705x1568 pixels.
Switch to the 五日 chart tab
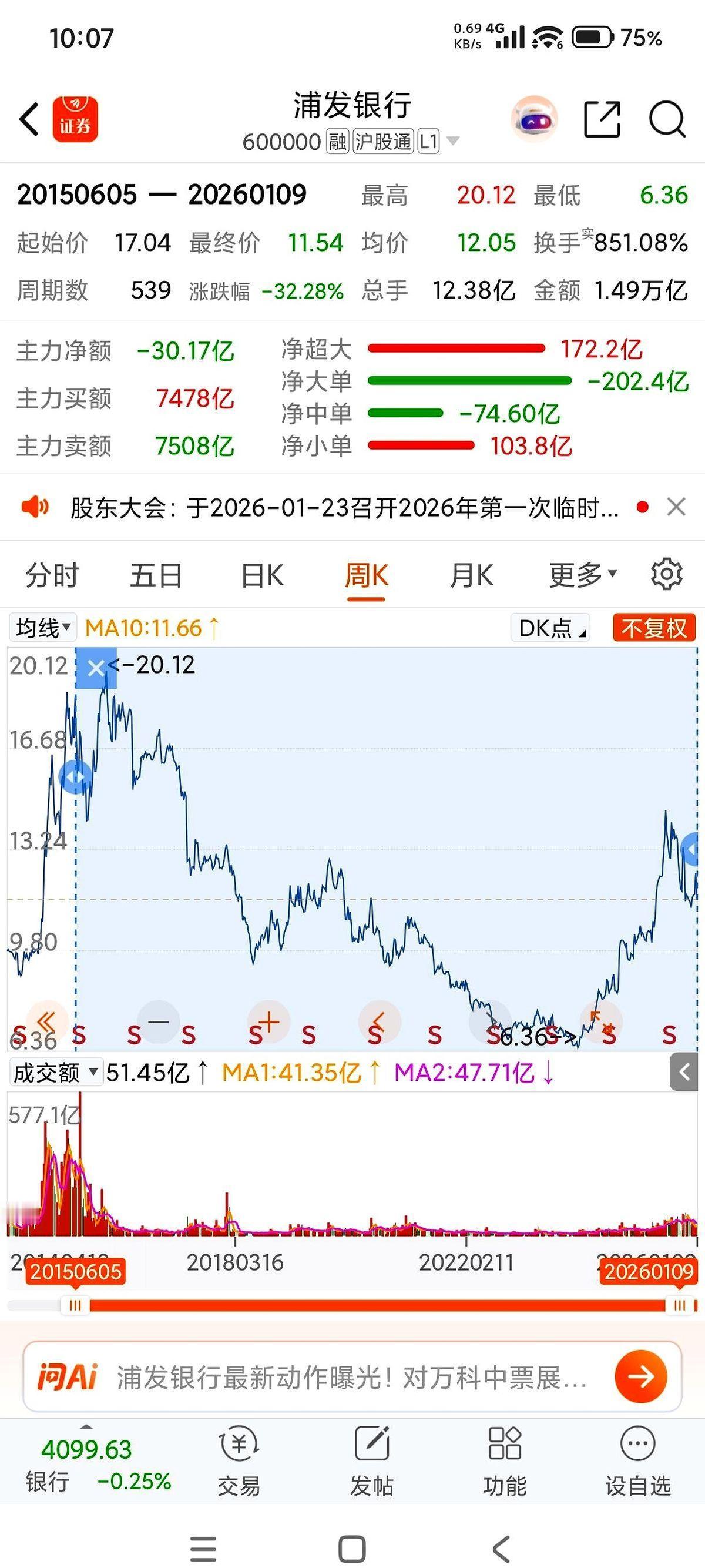[156, 575]
